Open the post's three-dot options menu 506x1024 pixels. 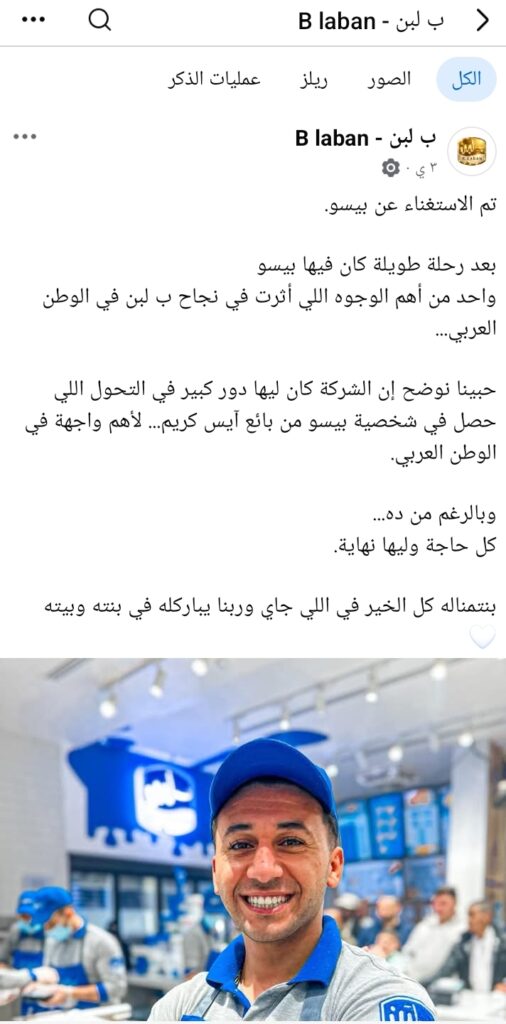25,136
